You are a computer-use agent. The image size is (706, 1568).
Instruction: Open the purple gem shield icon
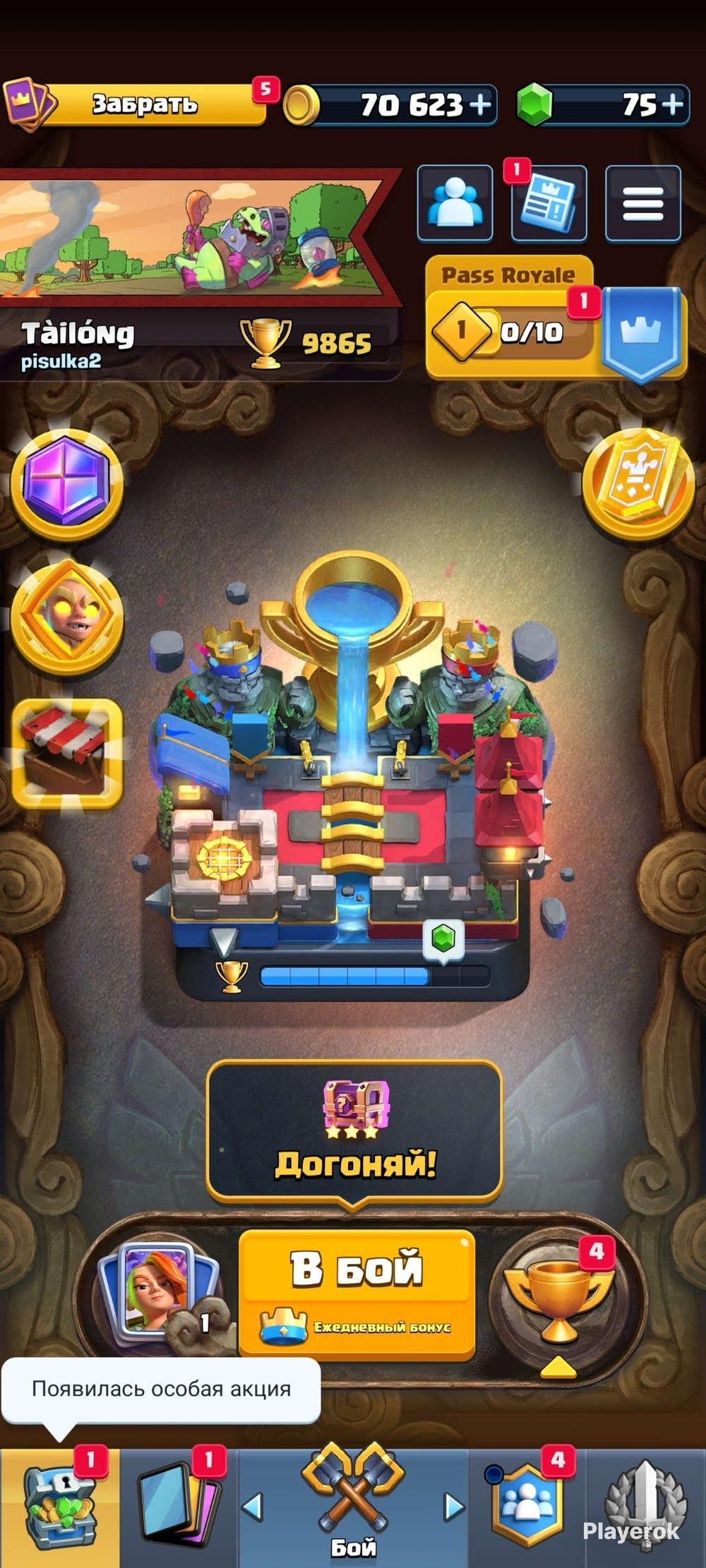point(67,483)
